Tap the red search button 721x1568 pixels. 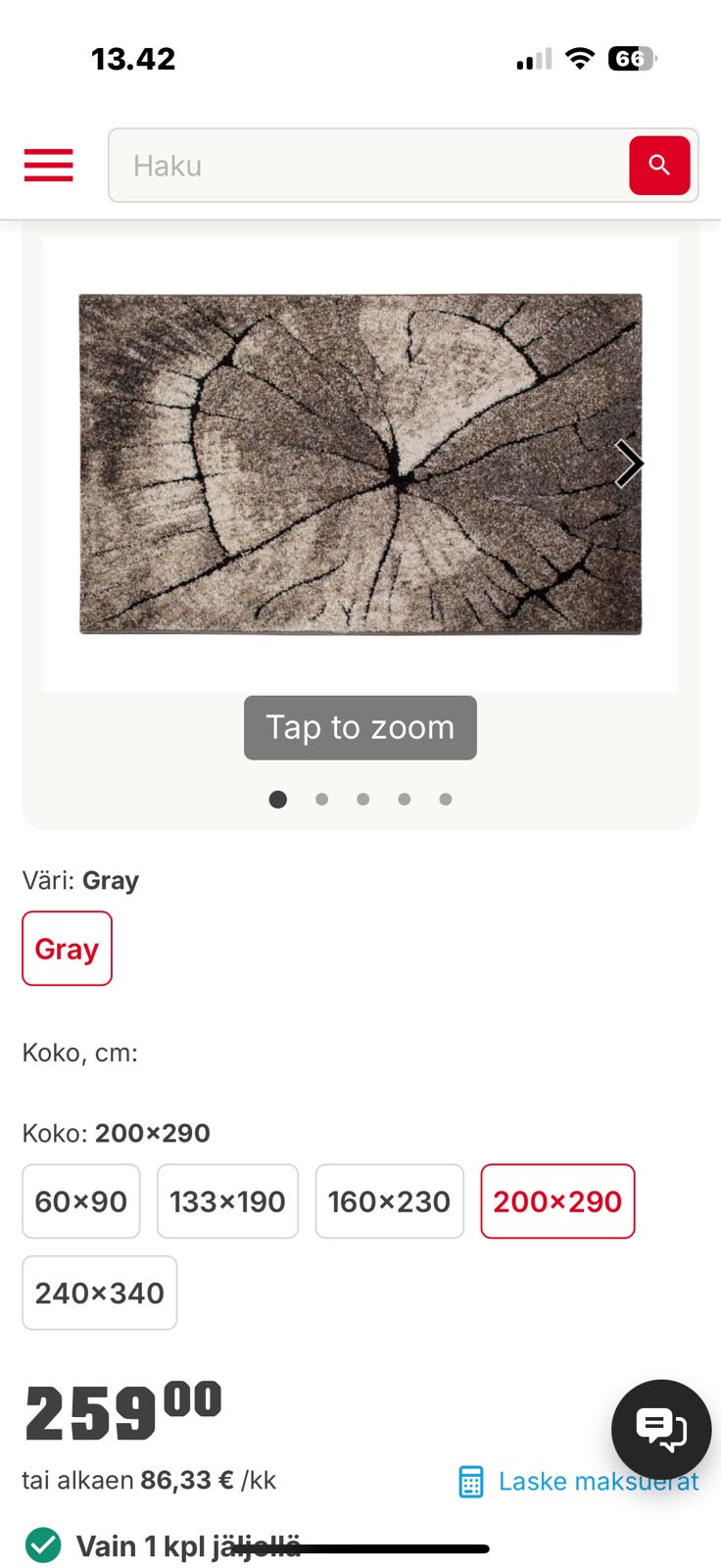(659, 166)
